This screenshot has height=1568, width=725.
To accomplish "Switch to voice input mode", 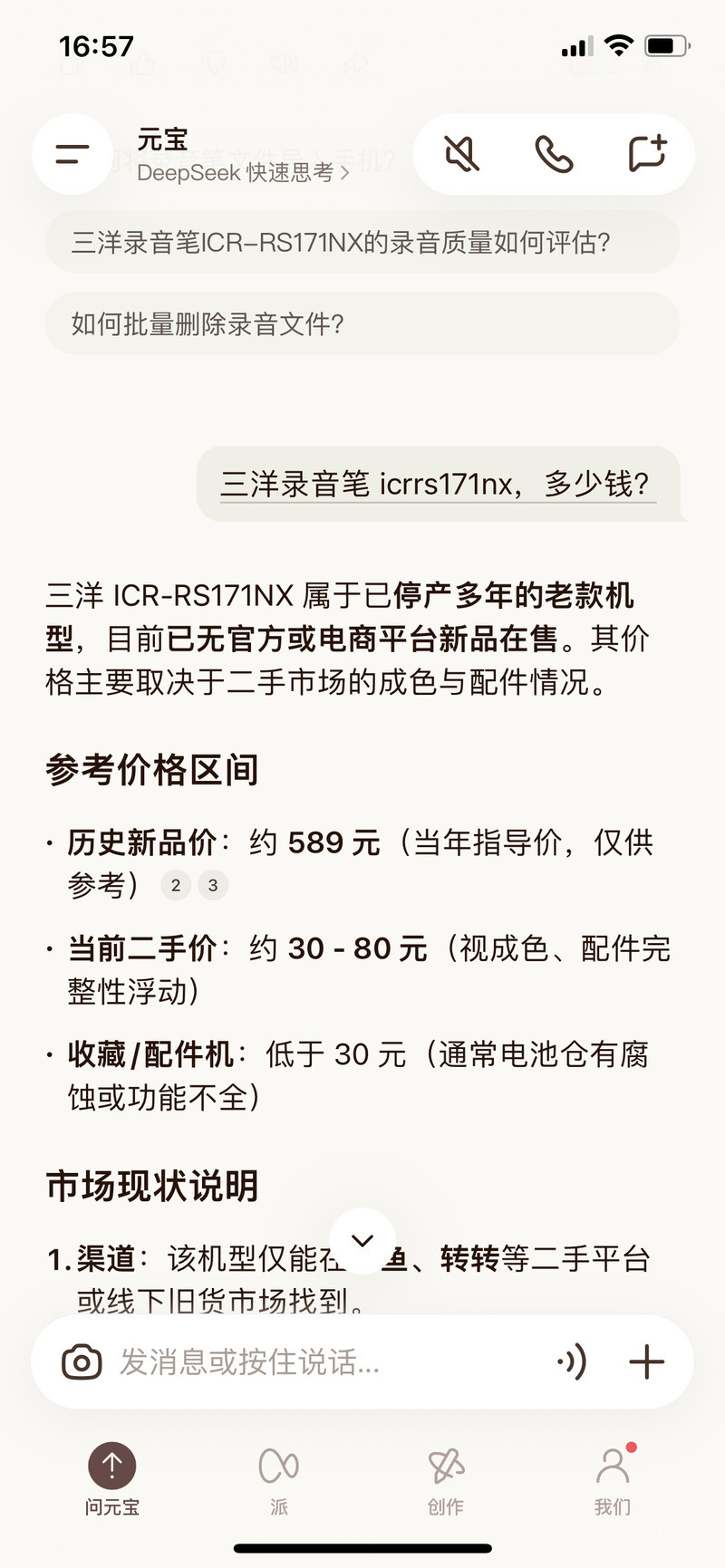I will 573,1361.
